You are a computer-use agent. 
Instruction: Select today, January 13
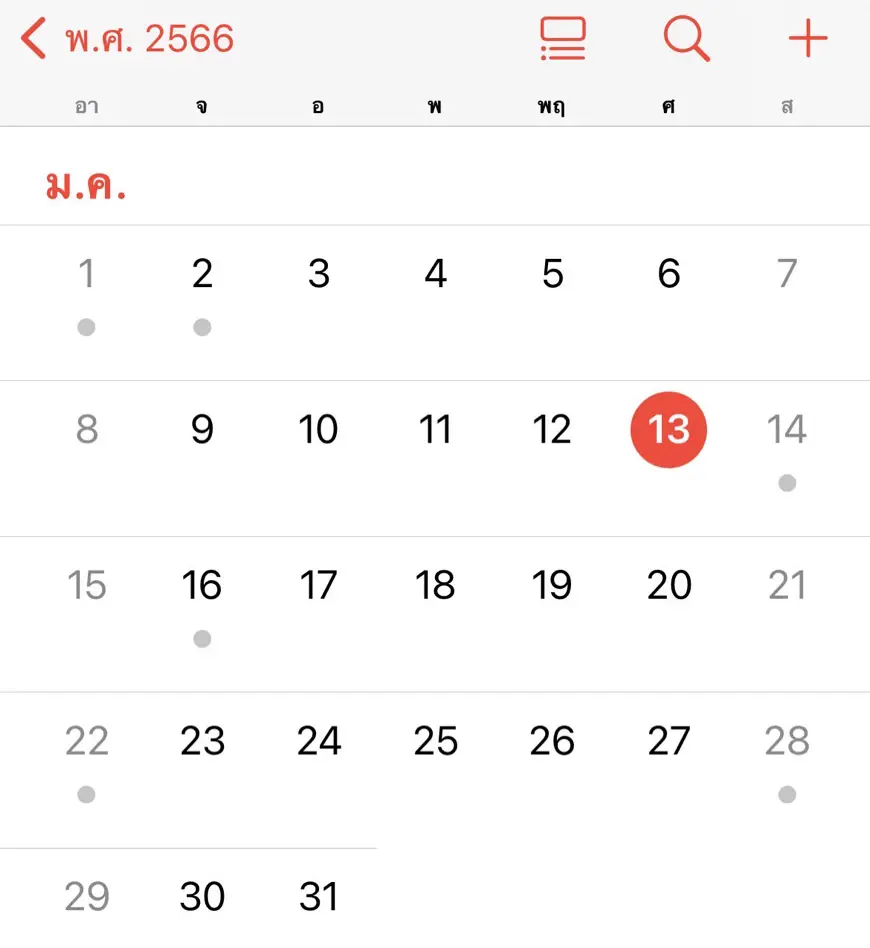pos(668,430)
